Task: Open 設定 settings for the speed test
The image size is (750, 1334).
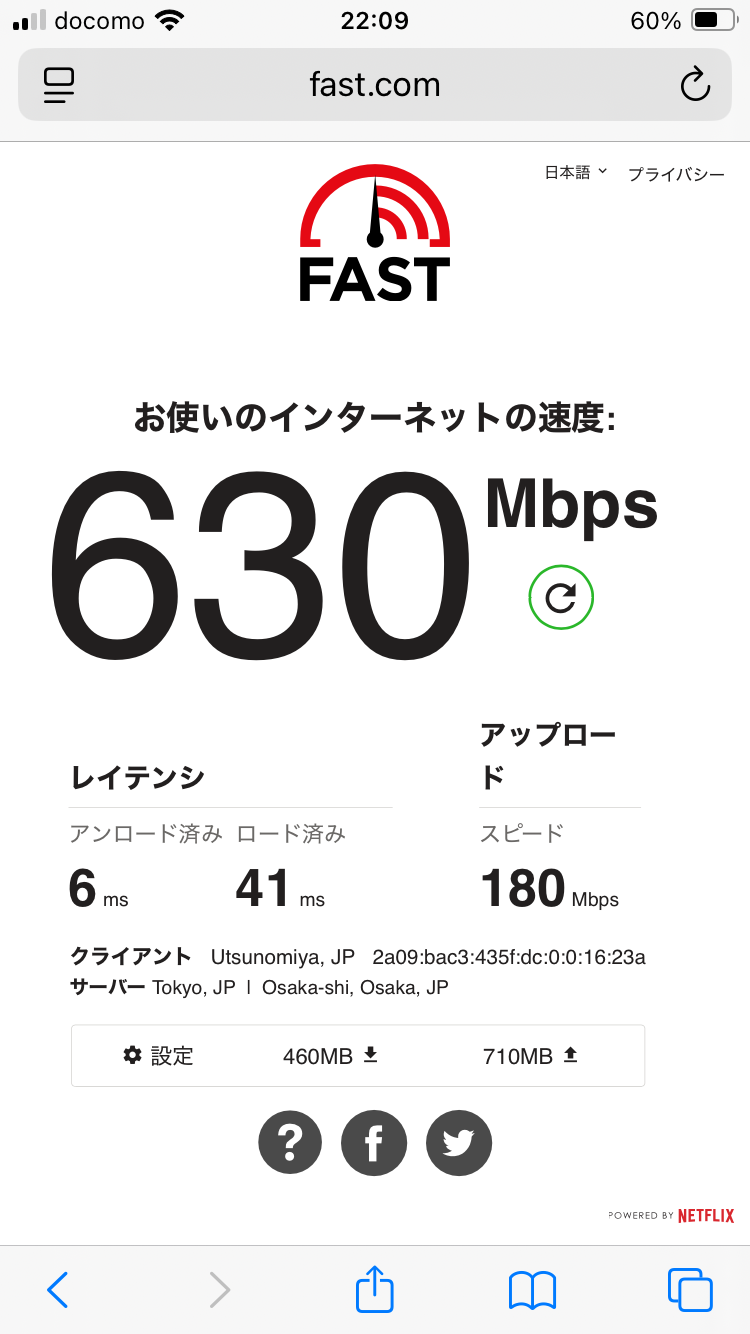Action: tap(158, 1055)
